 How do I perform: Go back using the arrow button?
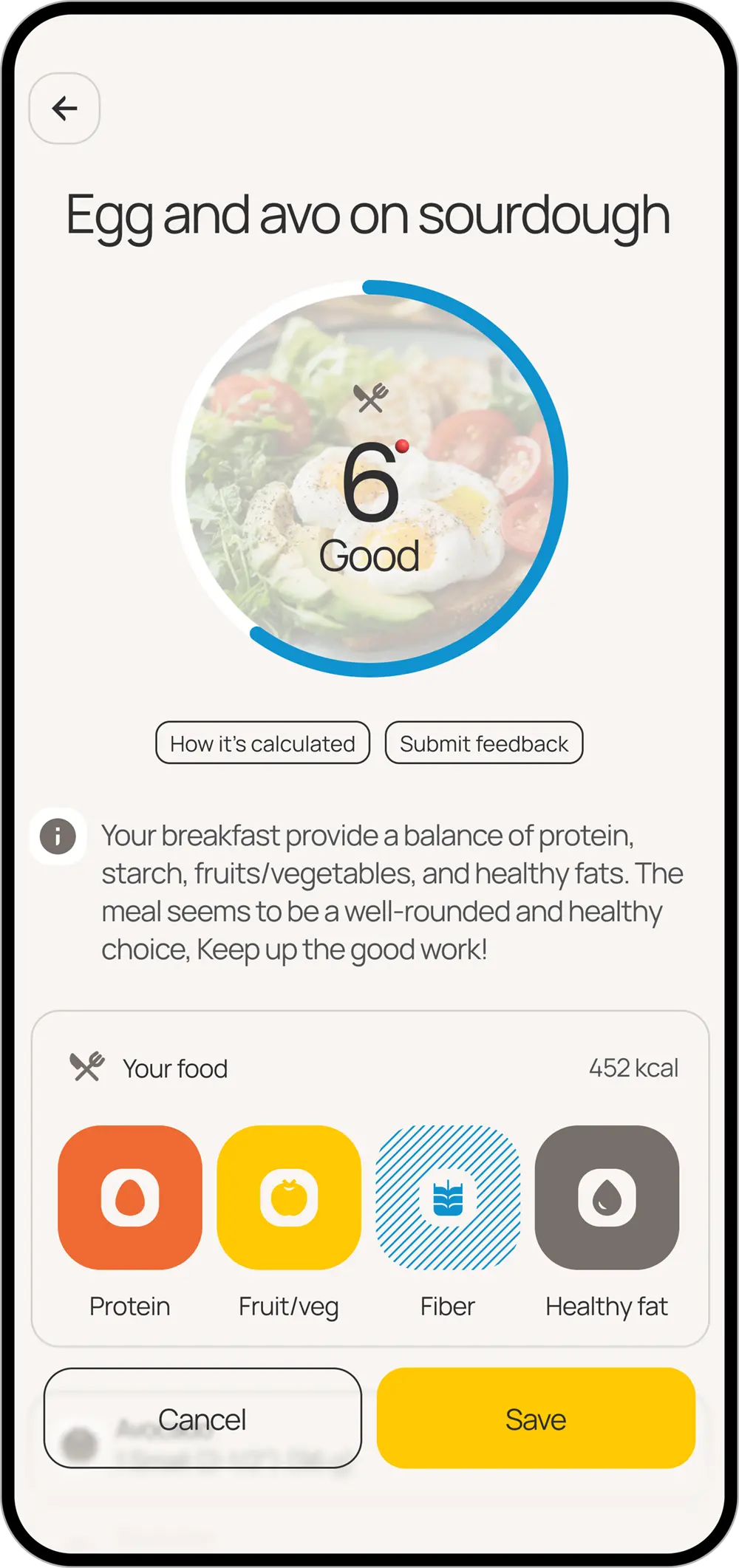64,109
